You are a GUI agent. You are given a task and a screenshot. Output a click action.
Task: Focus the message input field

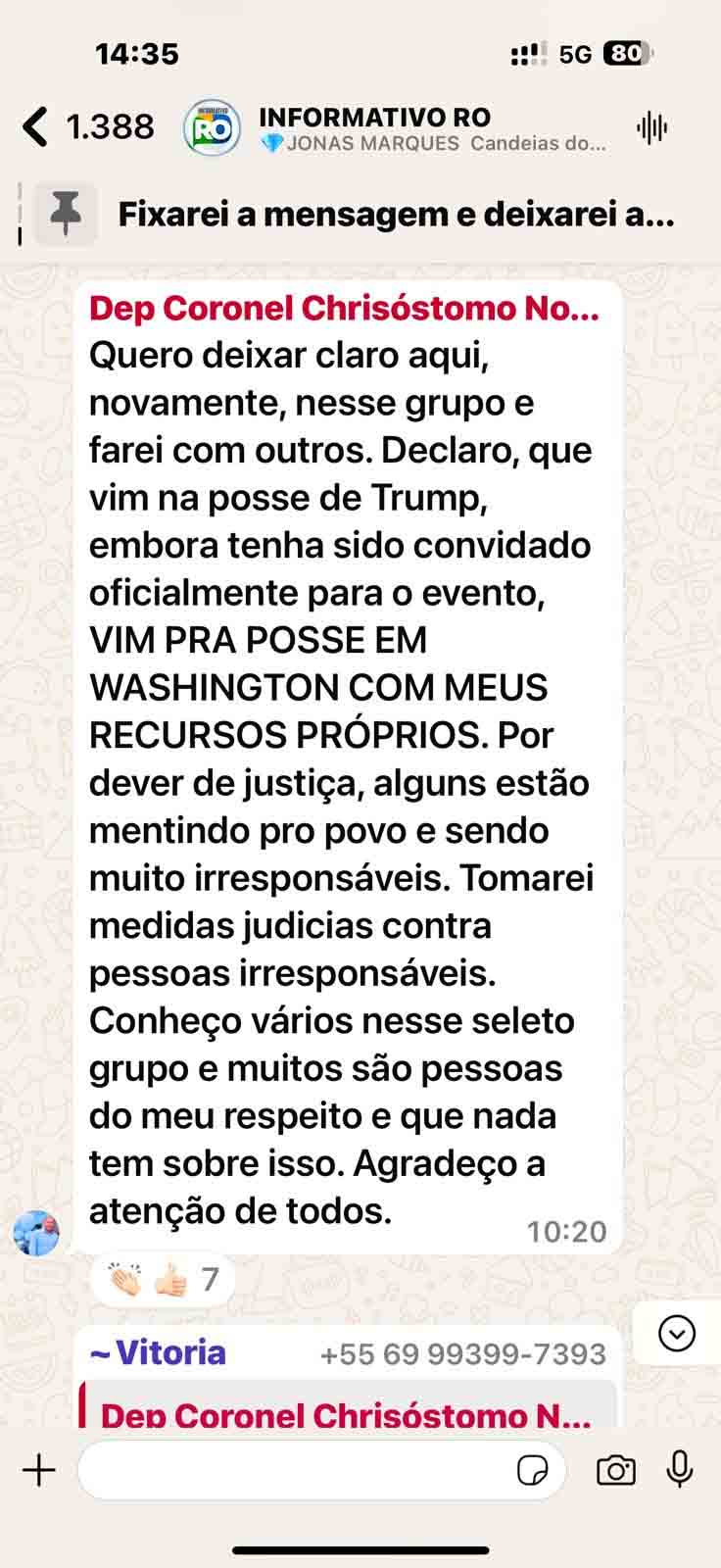[x=294, y=1470]
